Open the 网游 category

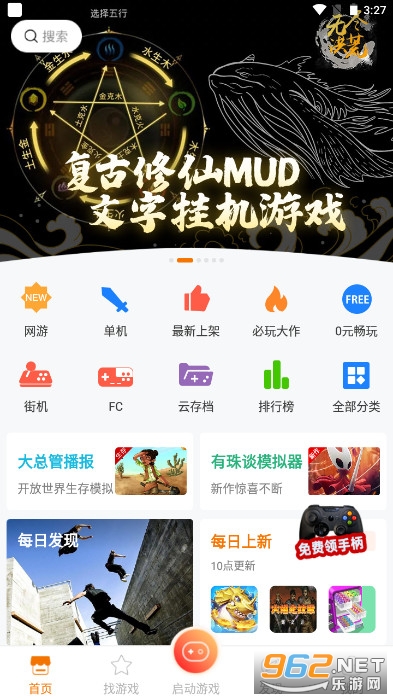point(36,310)
